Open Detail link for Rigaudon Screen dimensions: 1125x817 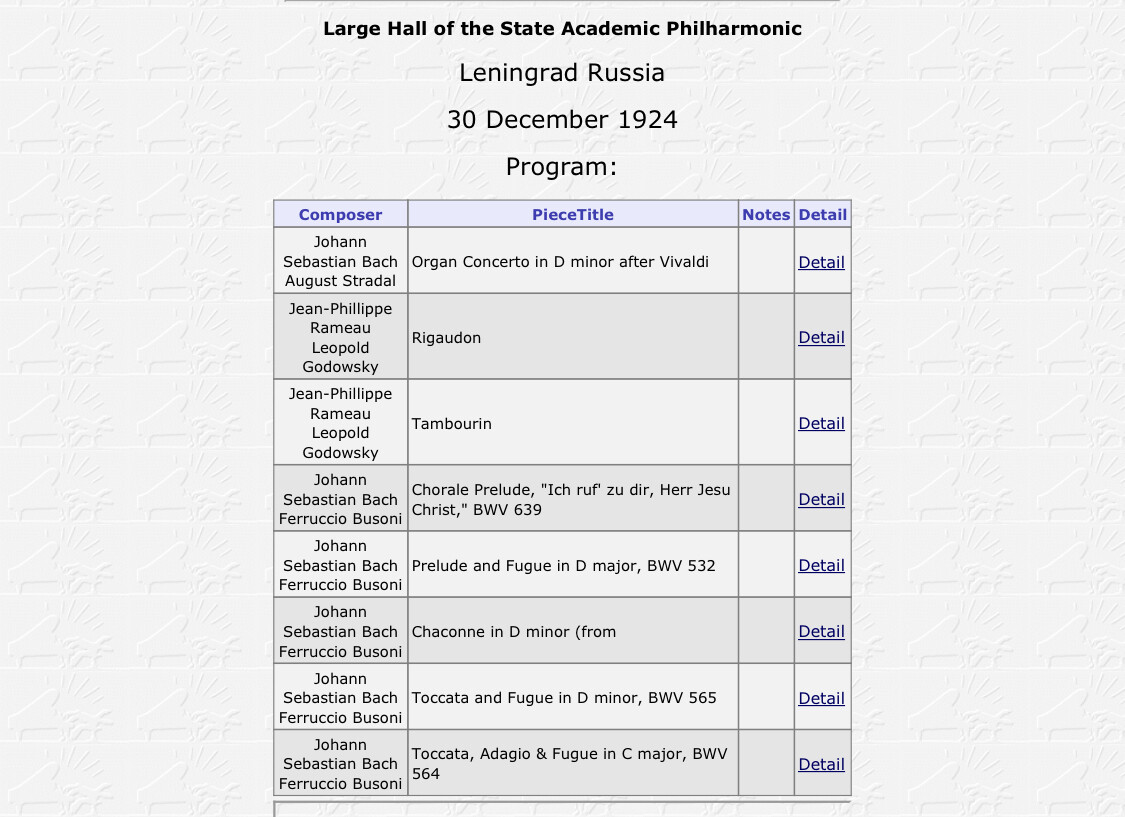pos(821,337)
